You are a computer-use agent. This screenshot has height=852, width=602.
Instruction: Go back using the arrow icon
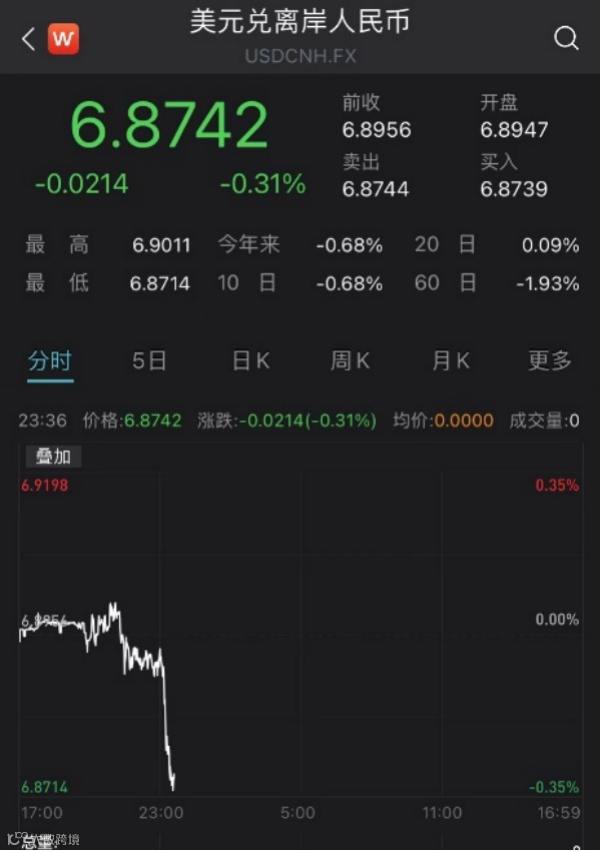[x=28, y=39]
